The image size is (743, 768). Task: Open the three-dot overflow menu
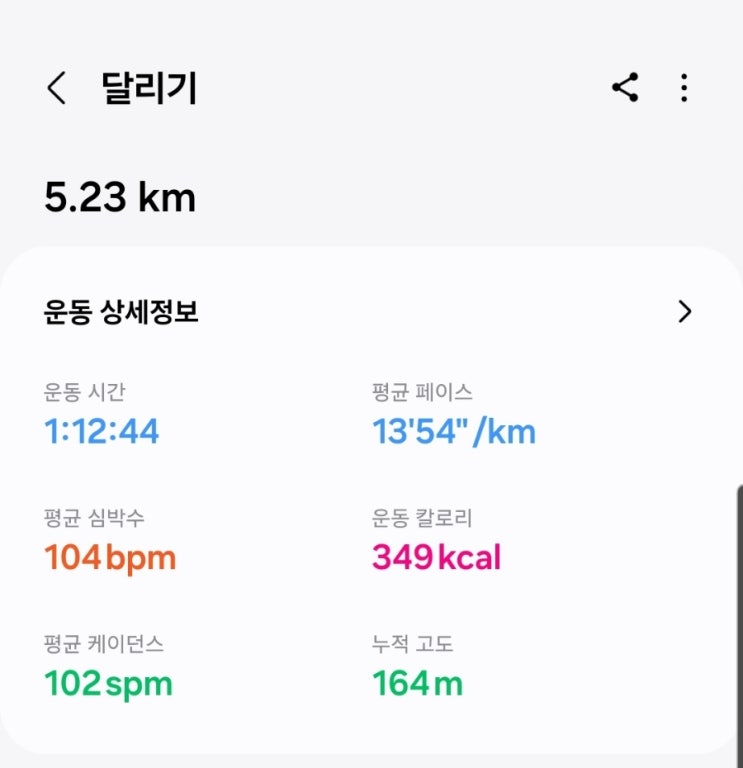pos(684,88)
